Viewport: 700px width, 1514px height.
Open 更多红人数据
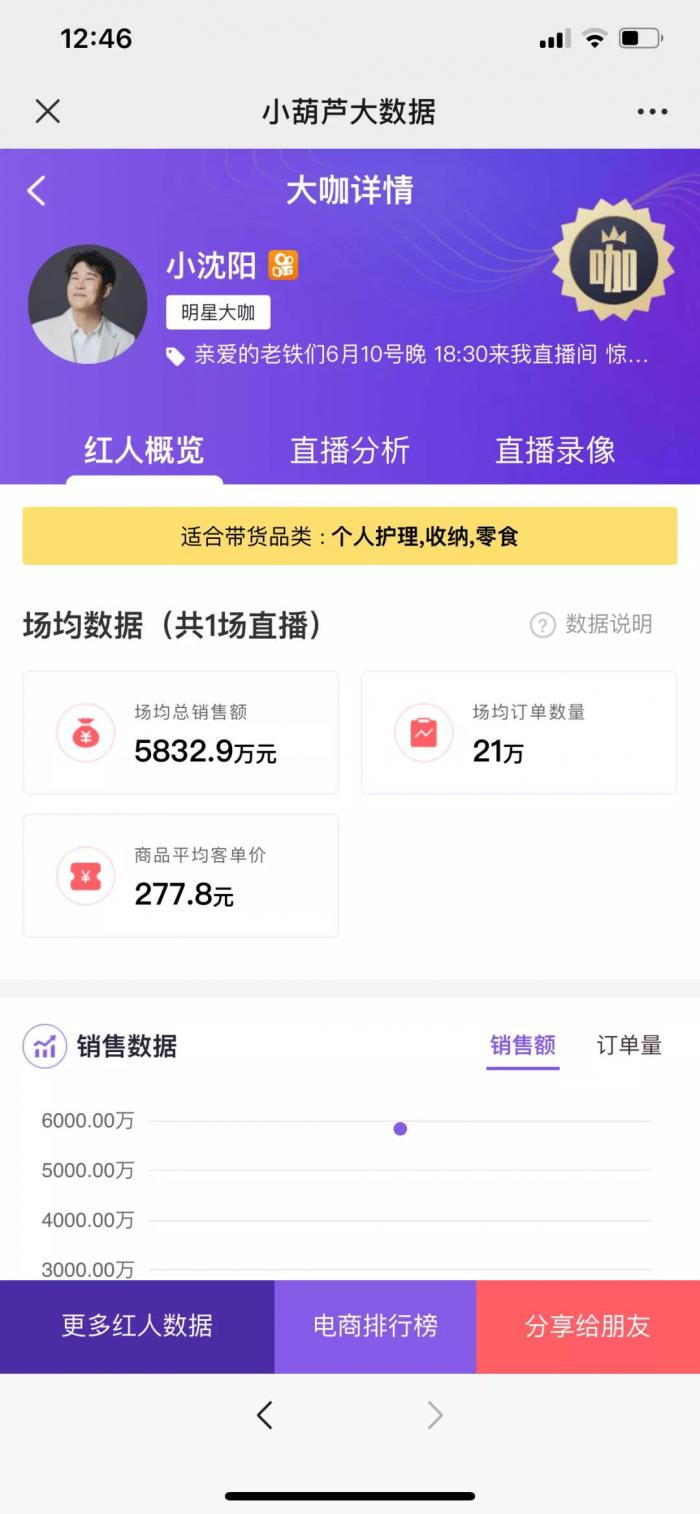click(x=137, y=1326)
